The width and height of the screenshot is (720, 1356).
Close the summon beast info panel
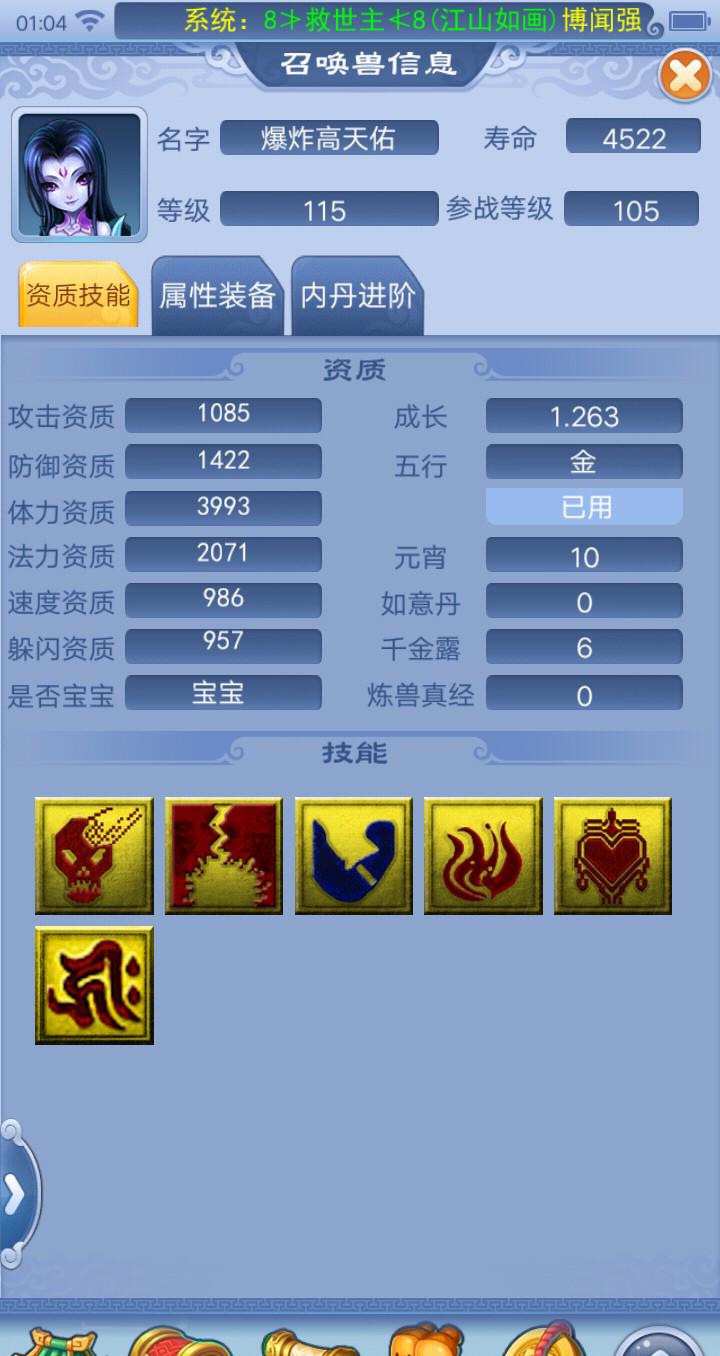(x=685, y=76)
